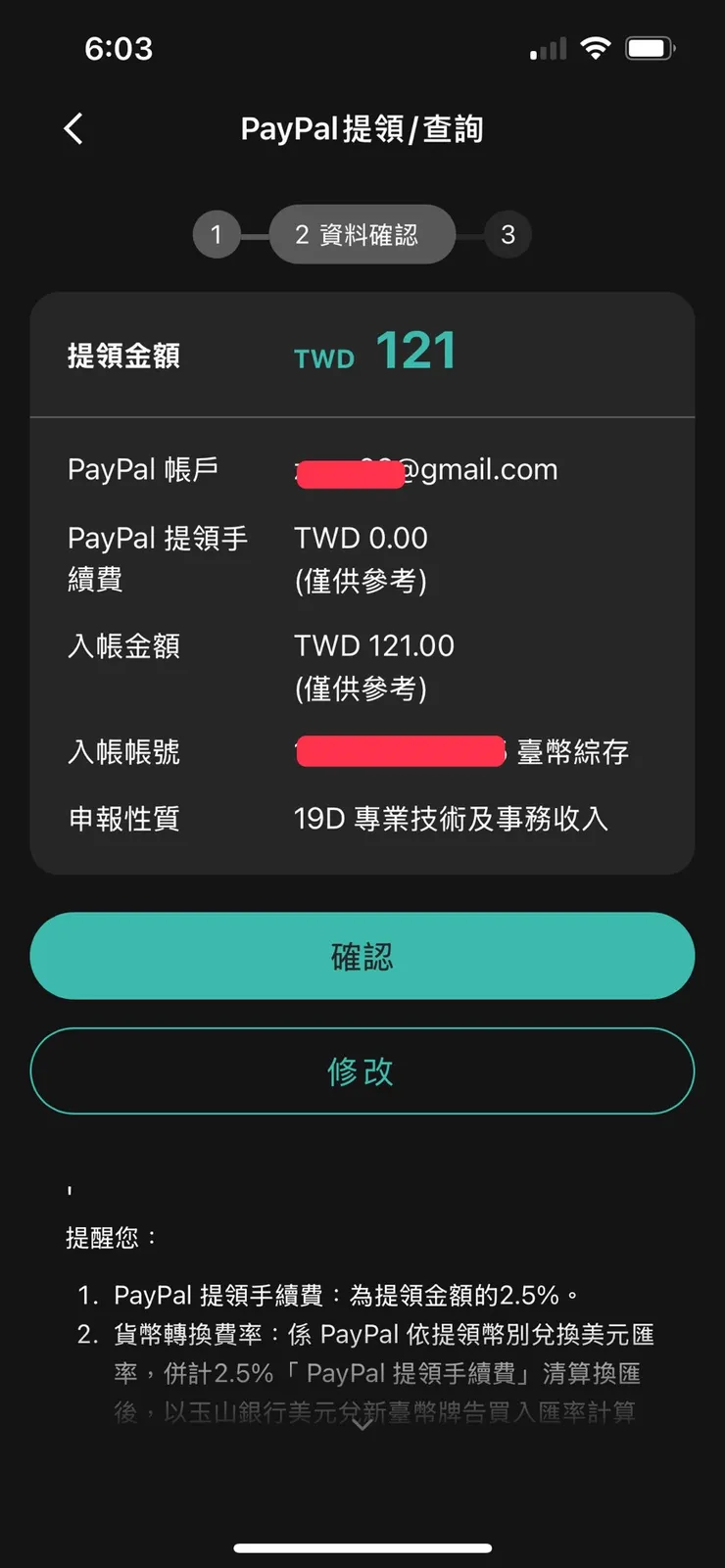Select step 2 資料確認 in progress tracker
The width and height of the screenshot is (725, 1568).
pos(362,234)
